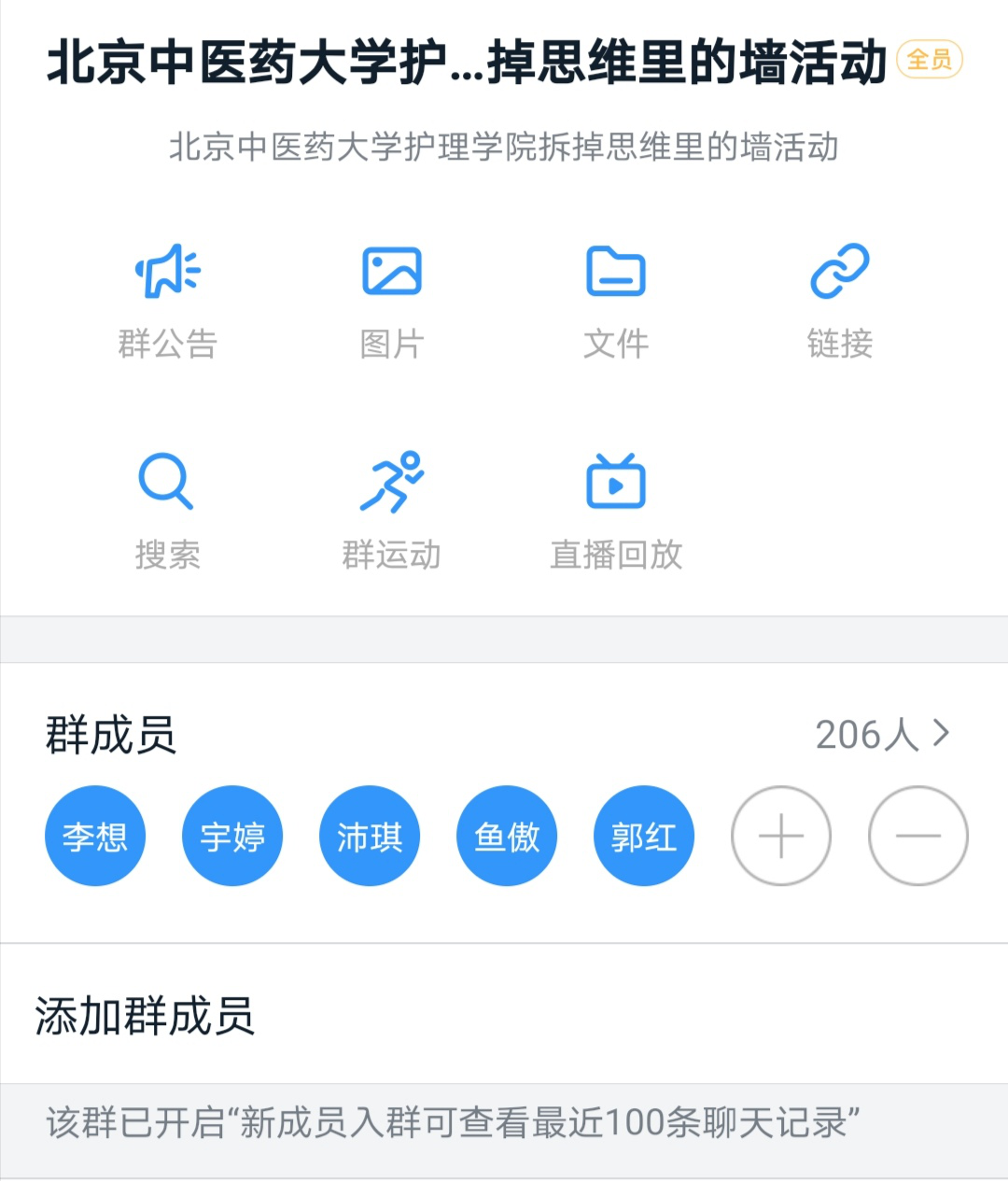This screenshot has width=1008, height=1182.
Task: Open the group 文件 folder
Action: [616, 300]
